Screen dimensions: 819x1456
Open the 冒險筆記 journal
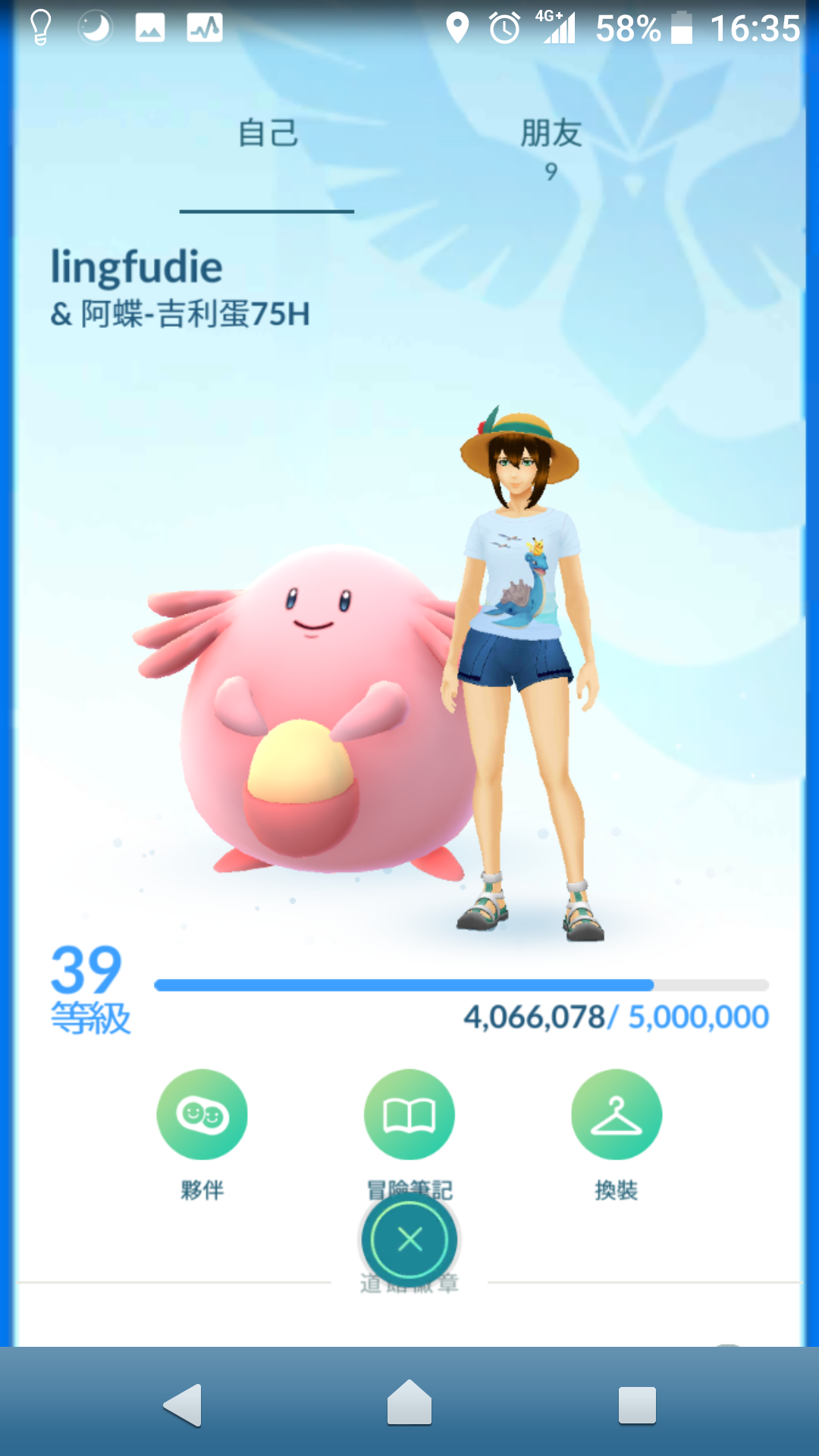tap(409, 1115)
